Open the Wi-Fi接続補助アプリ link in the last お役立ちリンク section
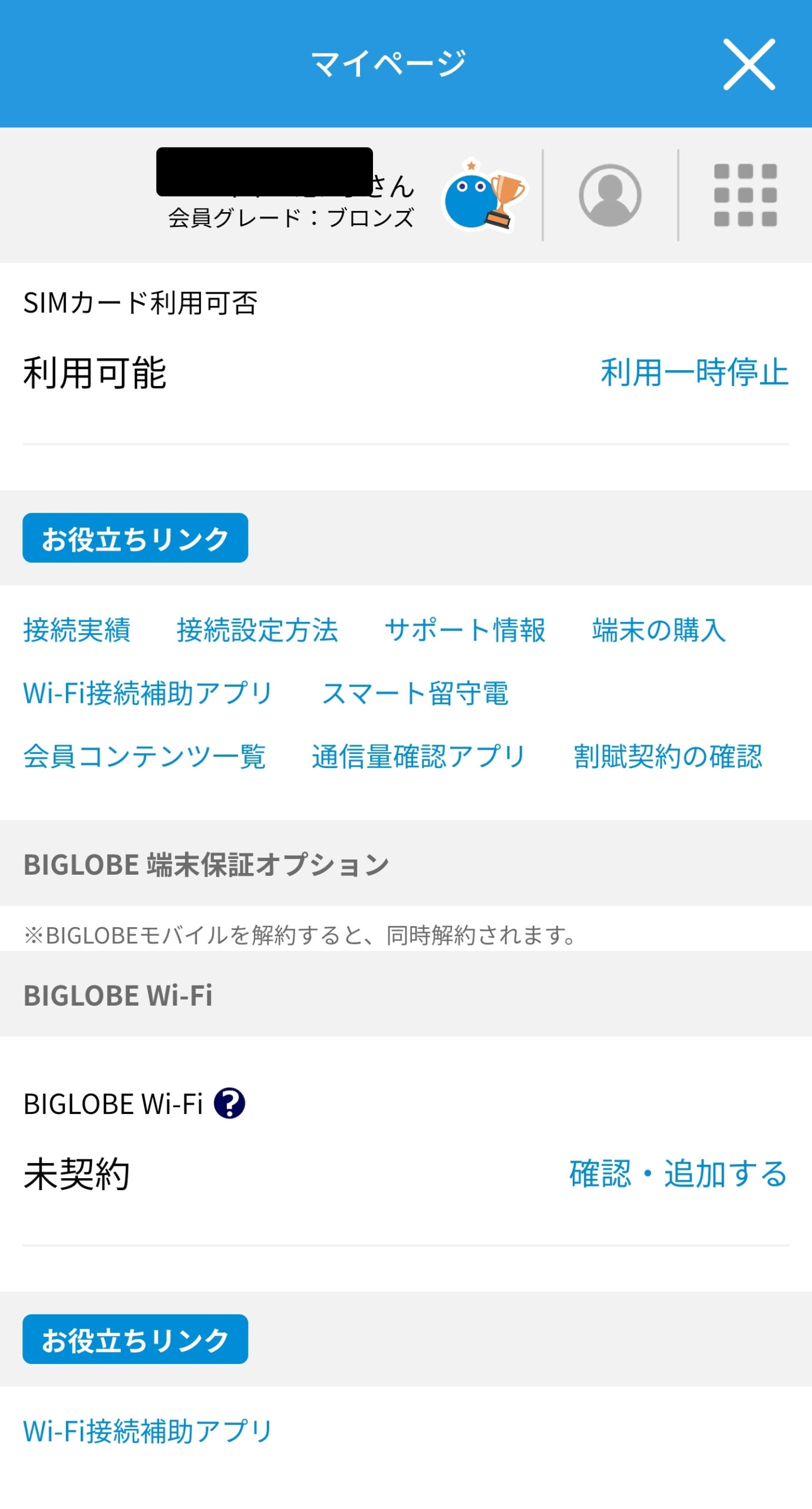This screenshot has height=1509, width=812. point(148,1431)
